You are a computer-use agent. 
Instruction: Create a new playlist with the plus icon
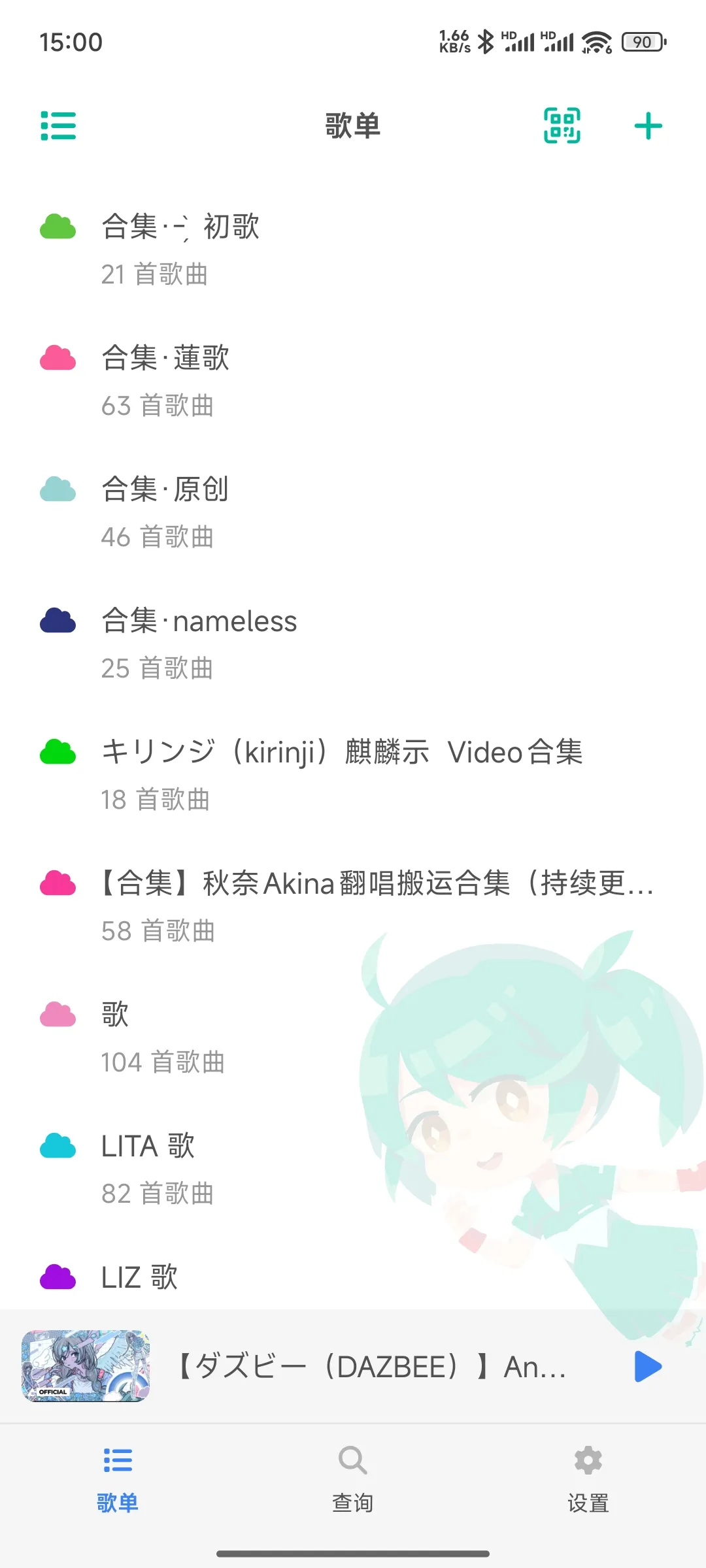[x=648, y=125]
